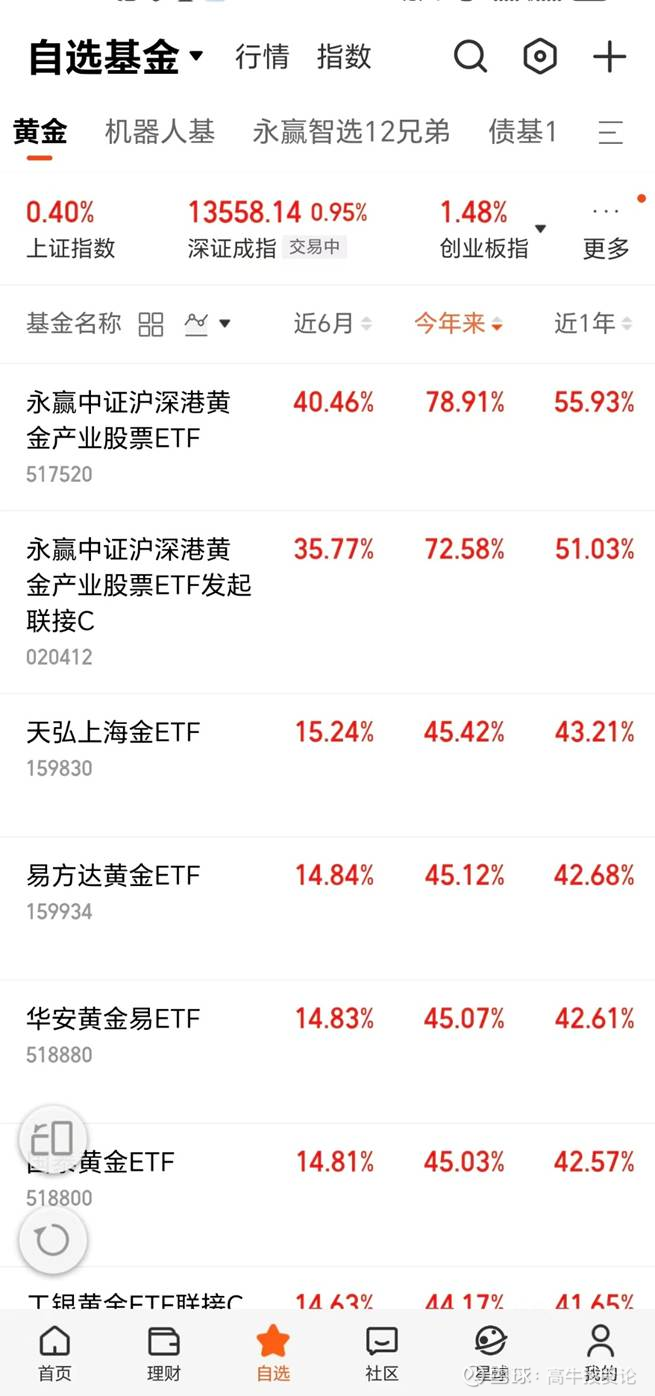The image size is (655, 1396).
Task: Go to the 社区 tab
Action: 382,1353
